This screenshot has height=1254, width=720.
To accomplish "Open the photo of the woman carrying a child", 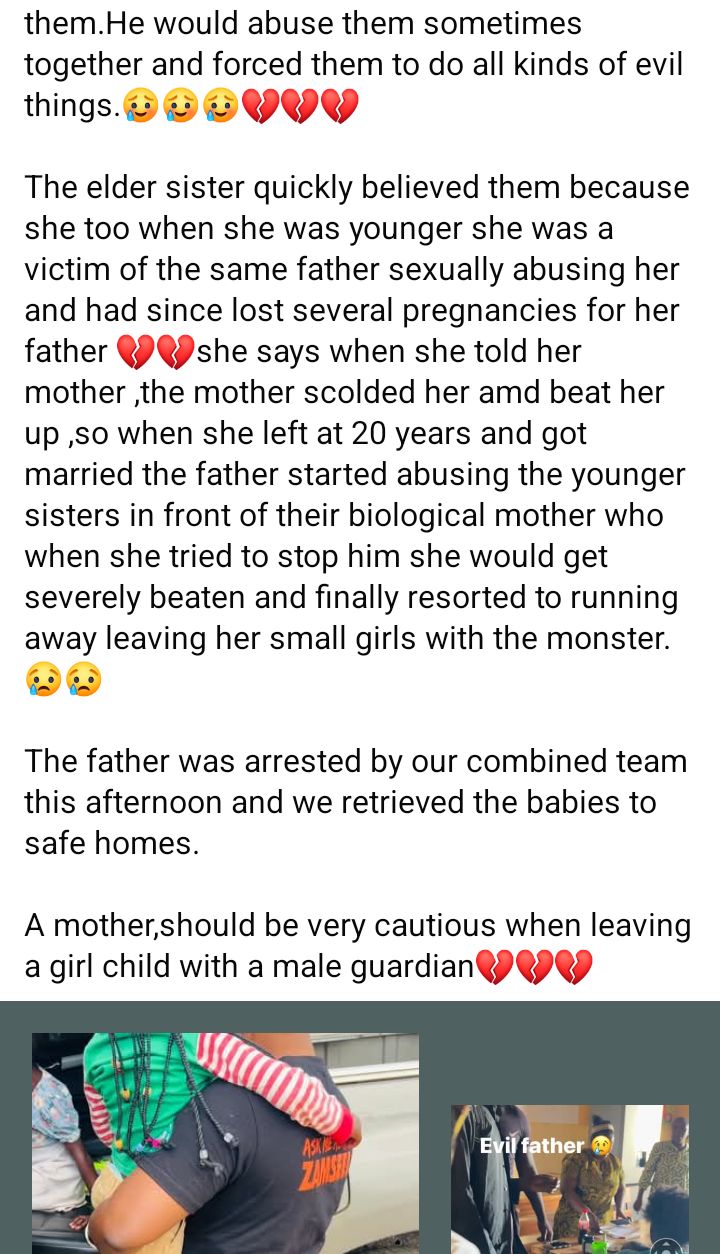I will pos(225,1143).
